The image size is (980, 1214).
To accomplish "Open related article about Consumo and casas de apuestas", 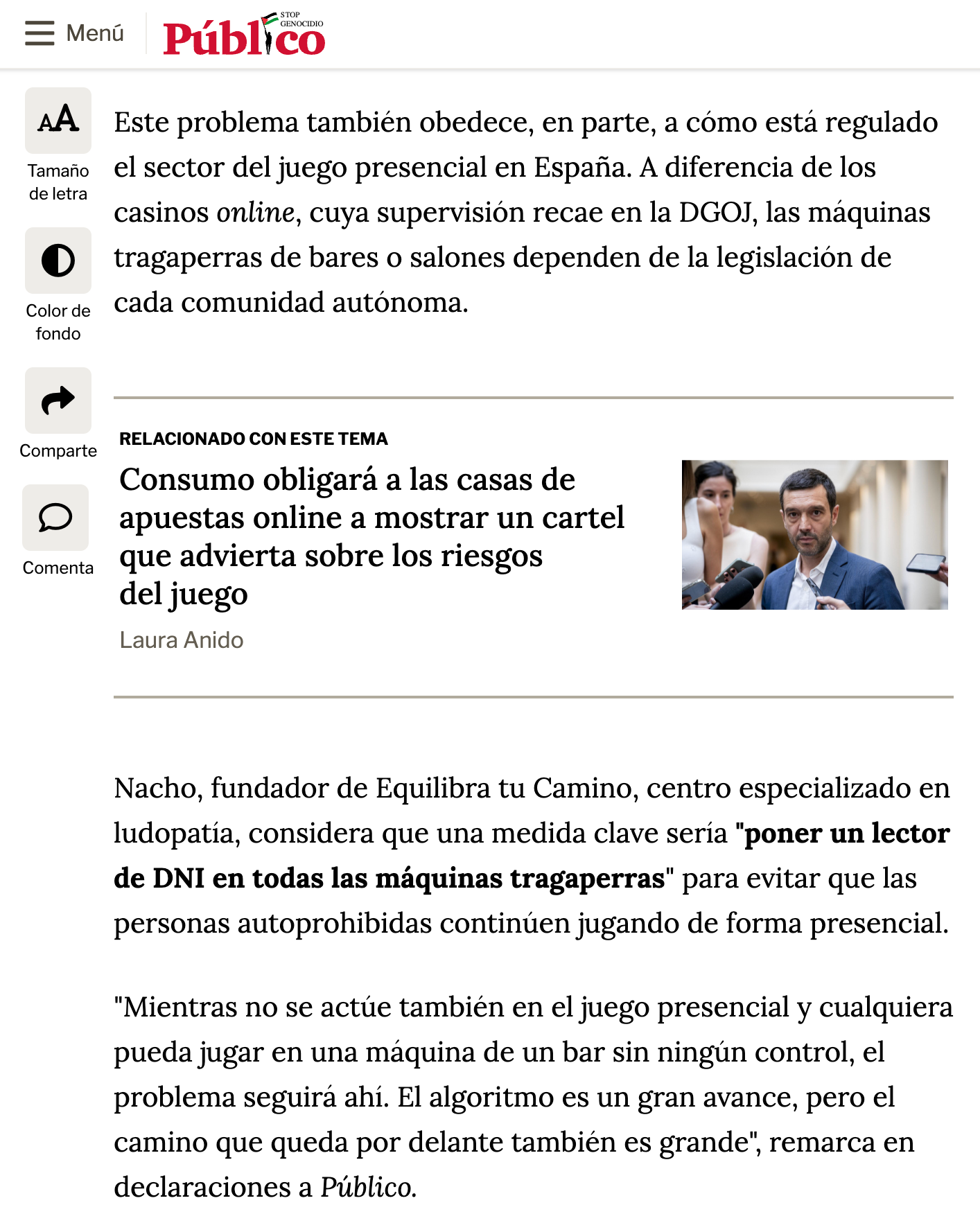I will [371, 536].
